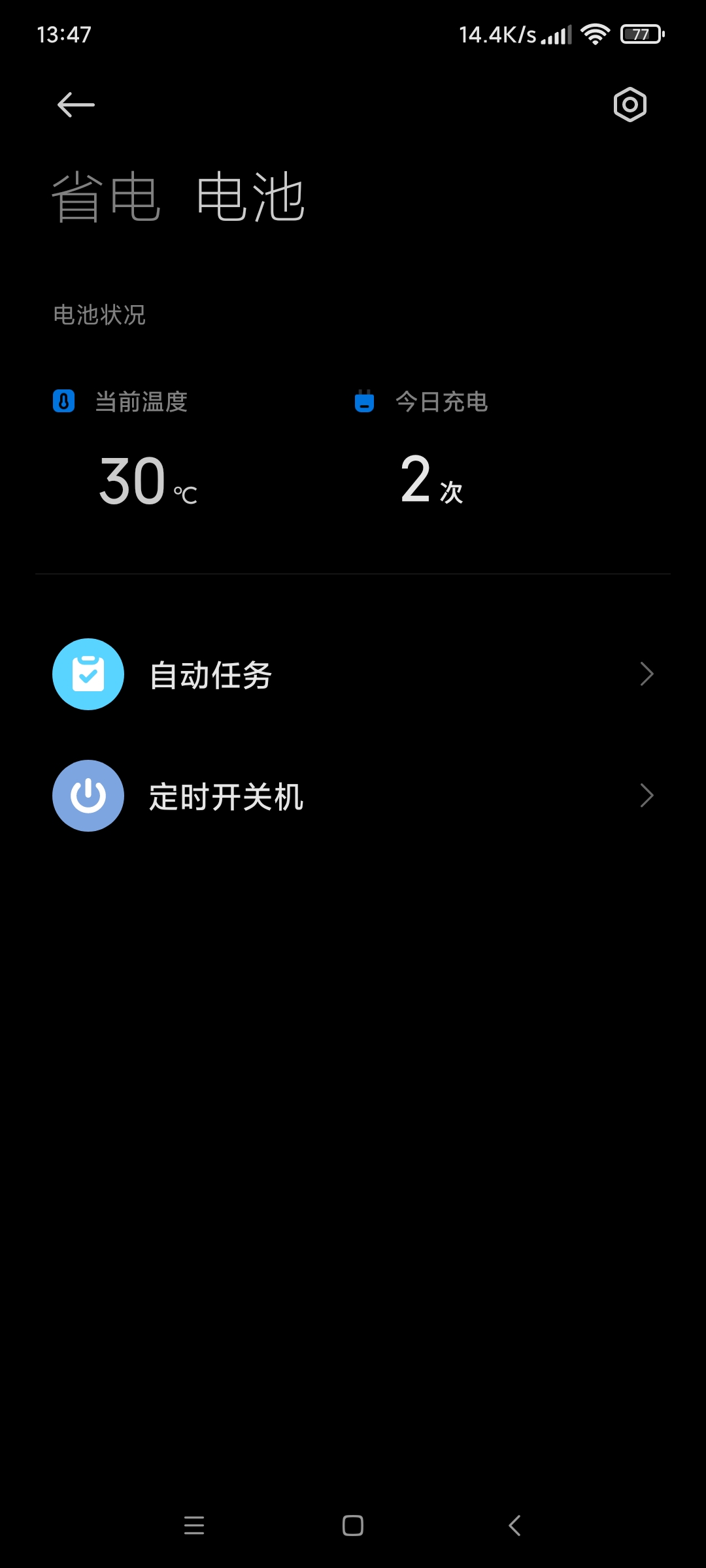Go back using the top arrow
Screen dimensions: 706x1568
[76, 105]
